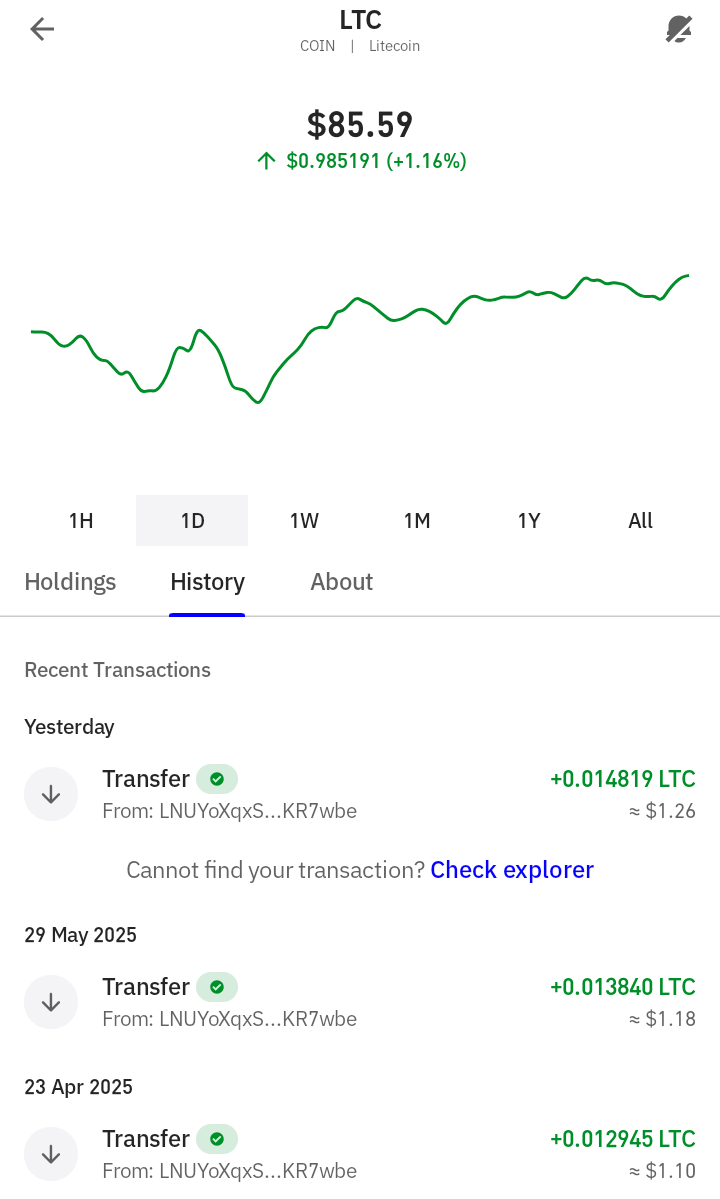This screenshot has height=1199, width=720.
Task: Select the 1H chart range
Action: click(x=81, y=521)
